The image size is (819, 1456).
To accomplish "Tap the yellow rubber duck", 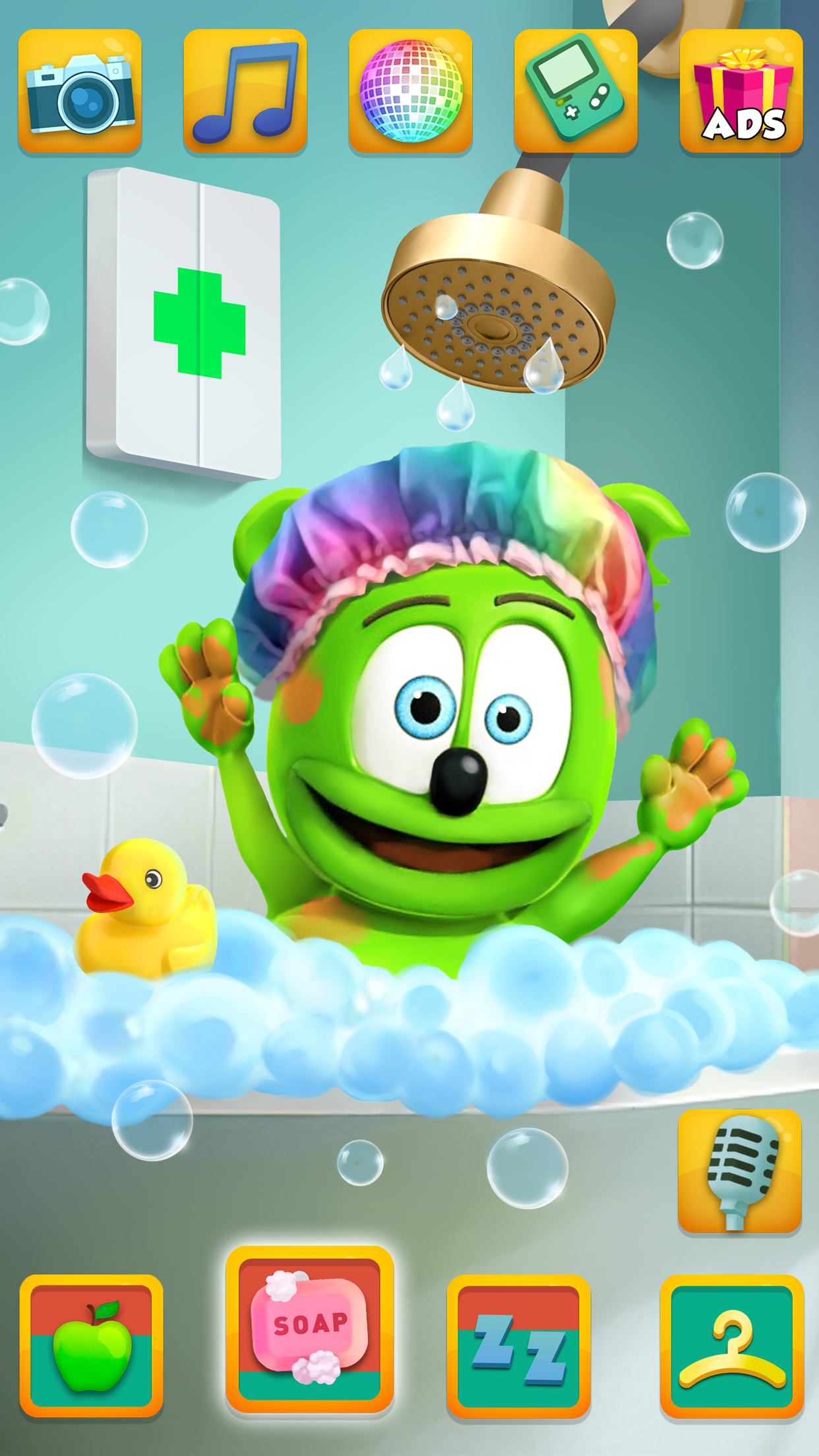I will [145, 910].
